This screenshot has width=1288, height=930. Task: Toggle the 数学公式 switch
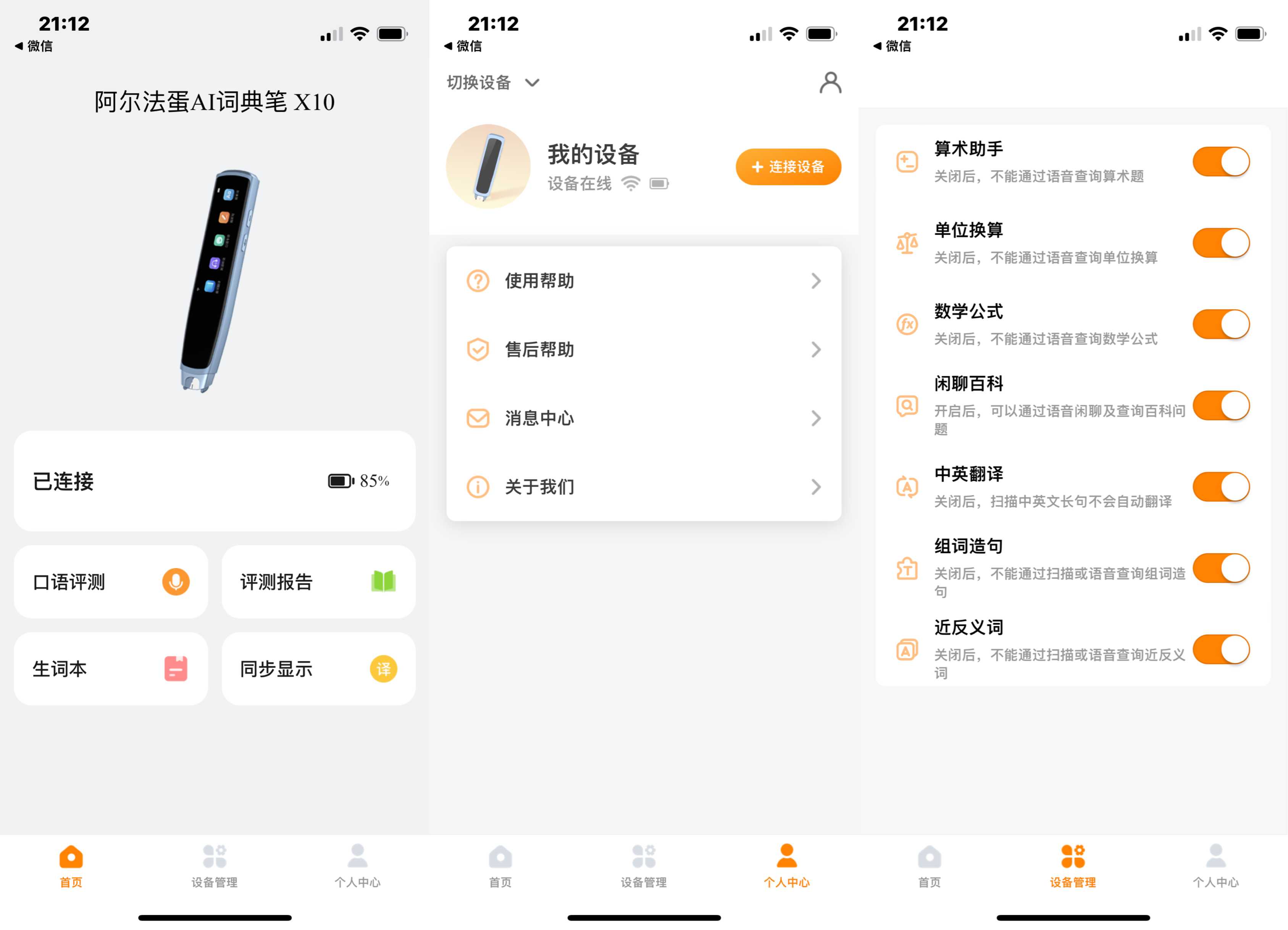[1220, 325]
